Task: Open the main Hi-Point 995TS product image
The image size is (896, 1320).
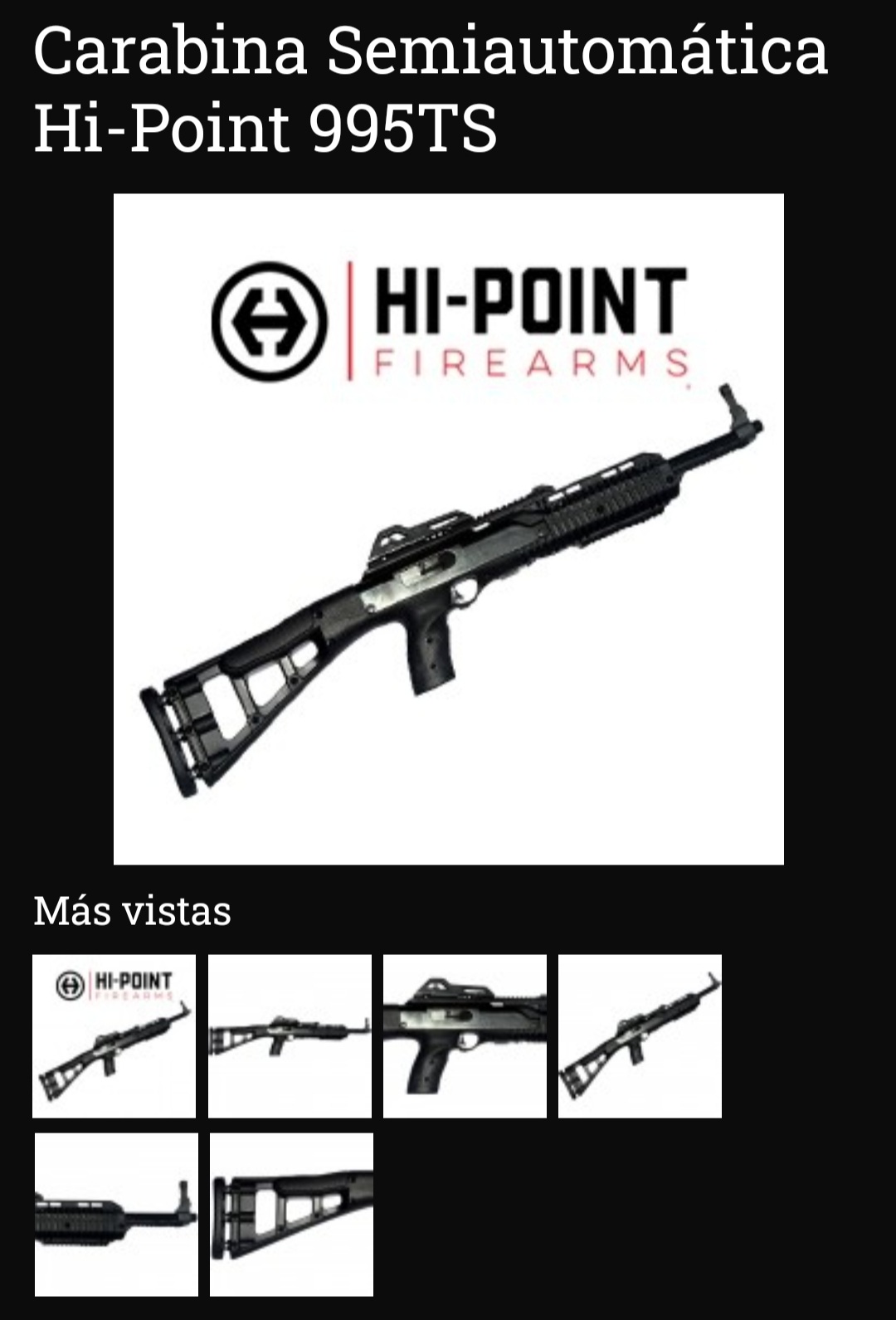Action: pos(448,529)
